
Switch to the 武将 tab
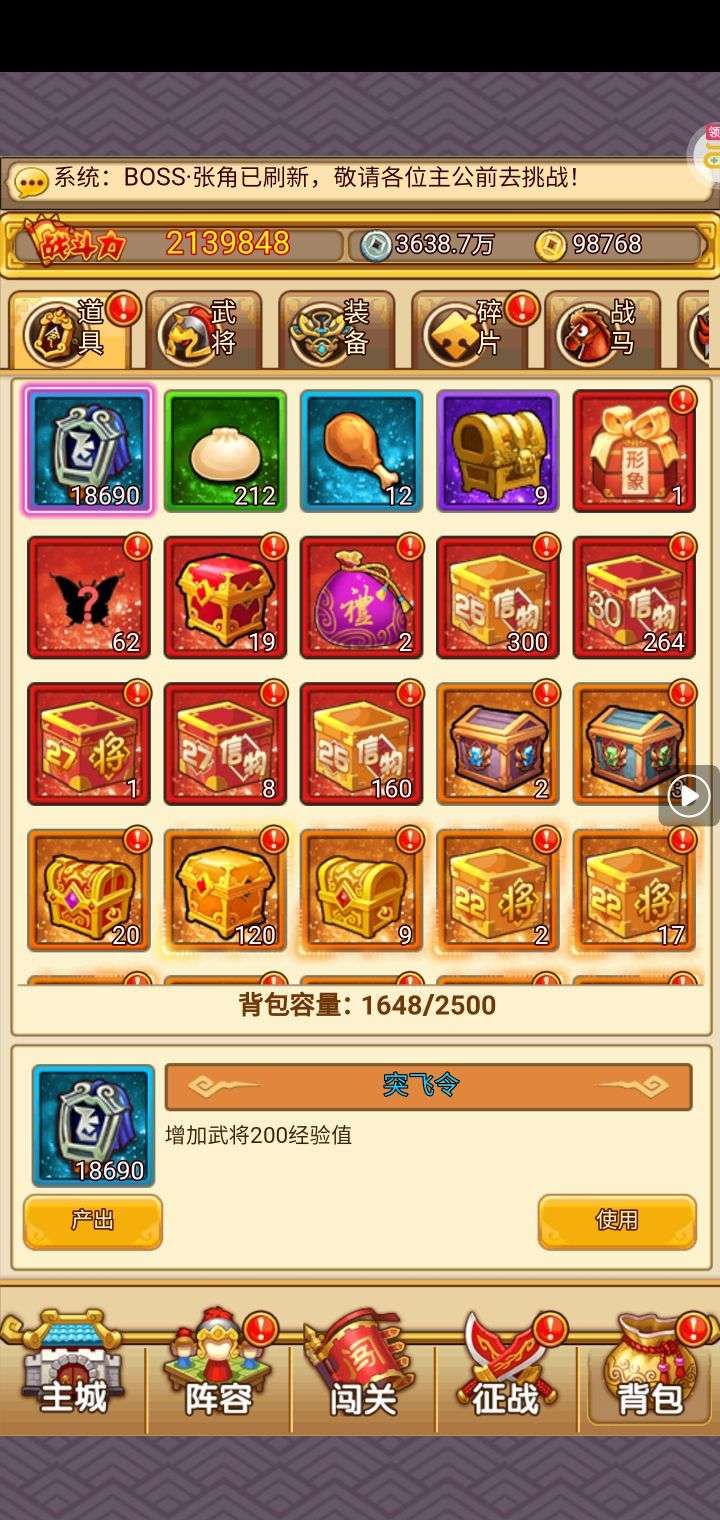(204, 332)
